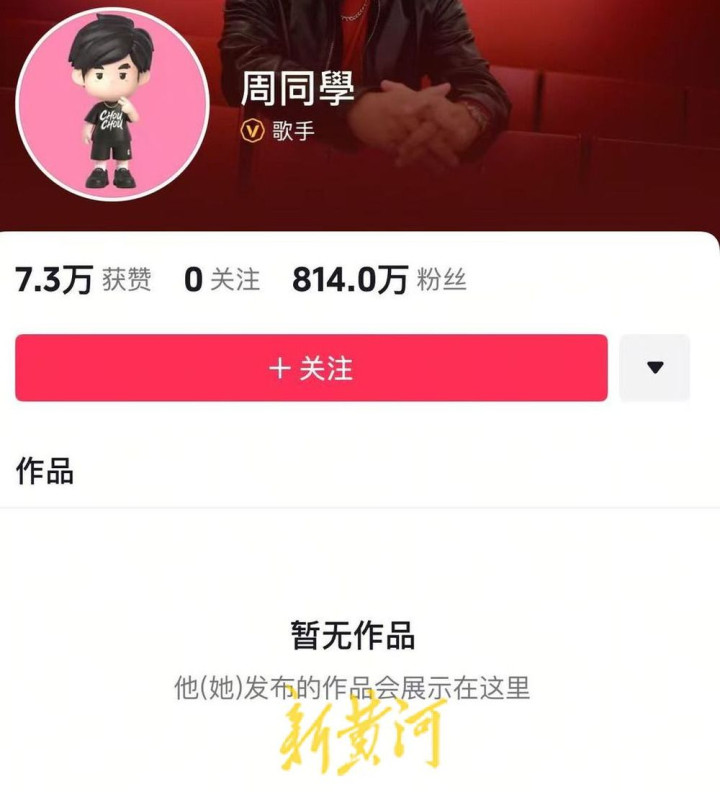
Task: Open the 0 关注 following list
Action: coord(222,281)
